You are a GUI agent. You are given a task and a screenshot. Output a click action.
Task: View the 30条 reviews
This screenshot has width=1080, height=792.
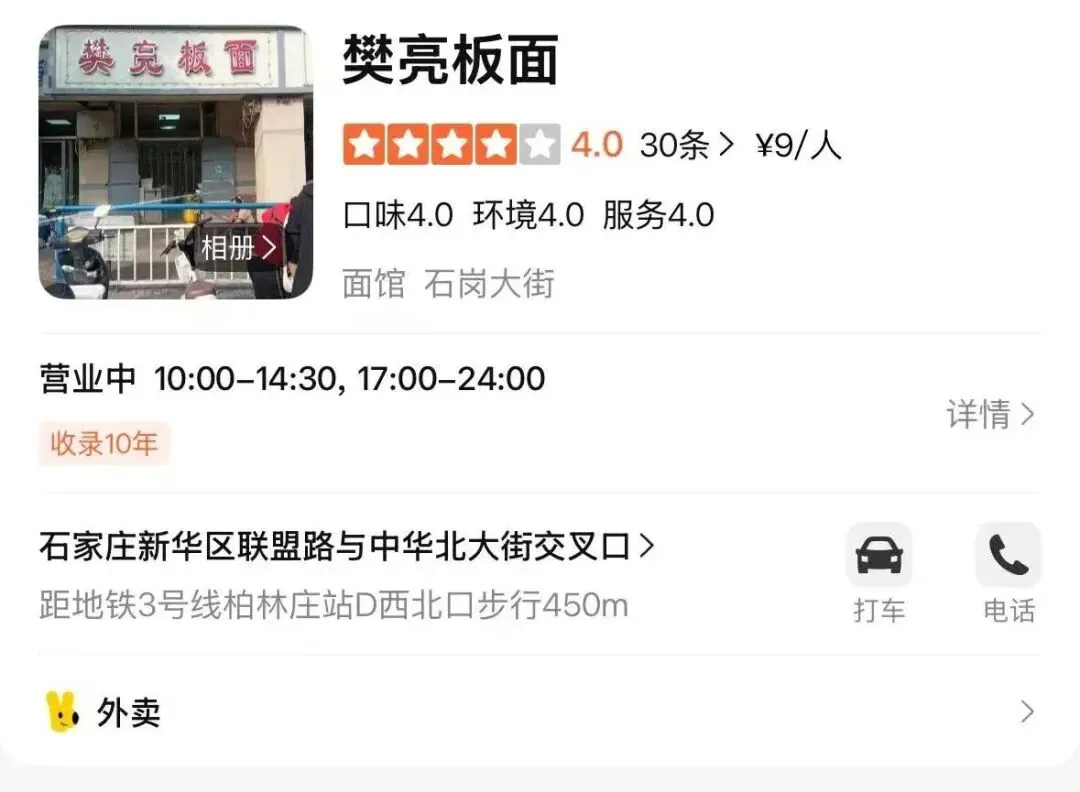tap(686, 145)
